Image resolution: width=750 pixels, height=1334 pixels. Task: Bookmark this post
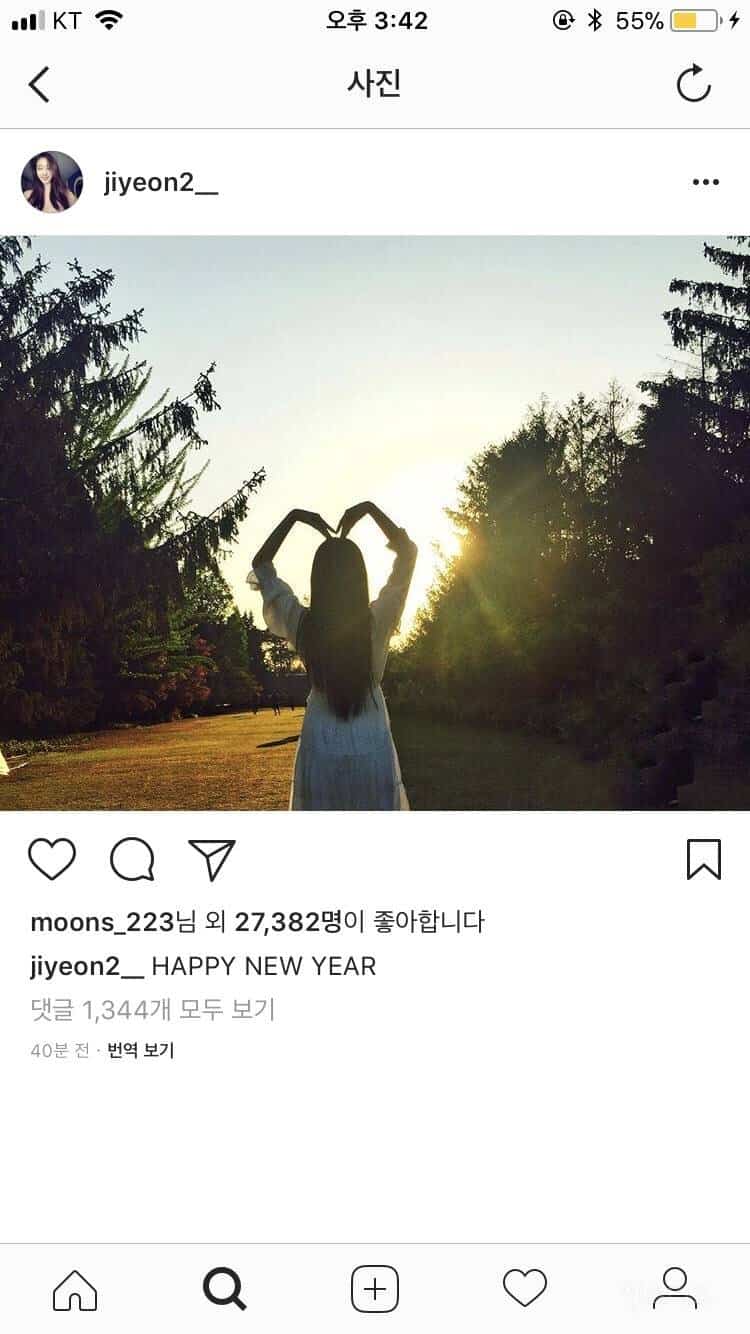click(703, 859)
